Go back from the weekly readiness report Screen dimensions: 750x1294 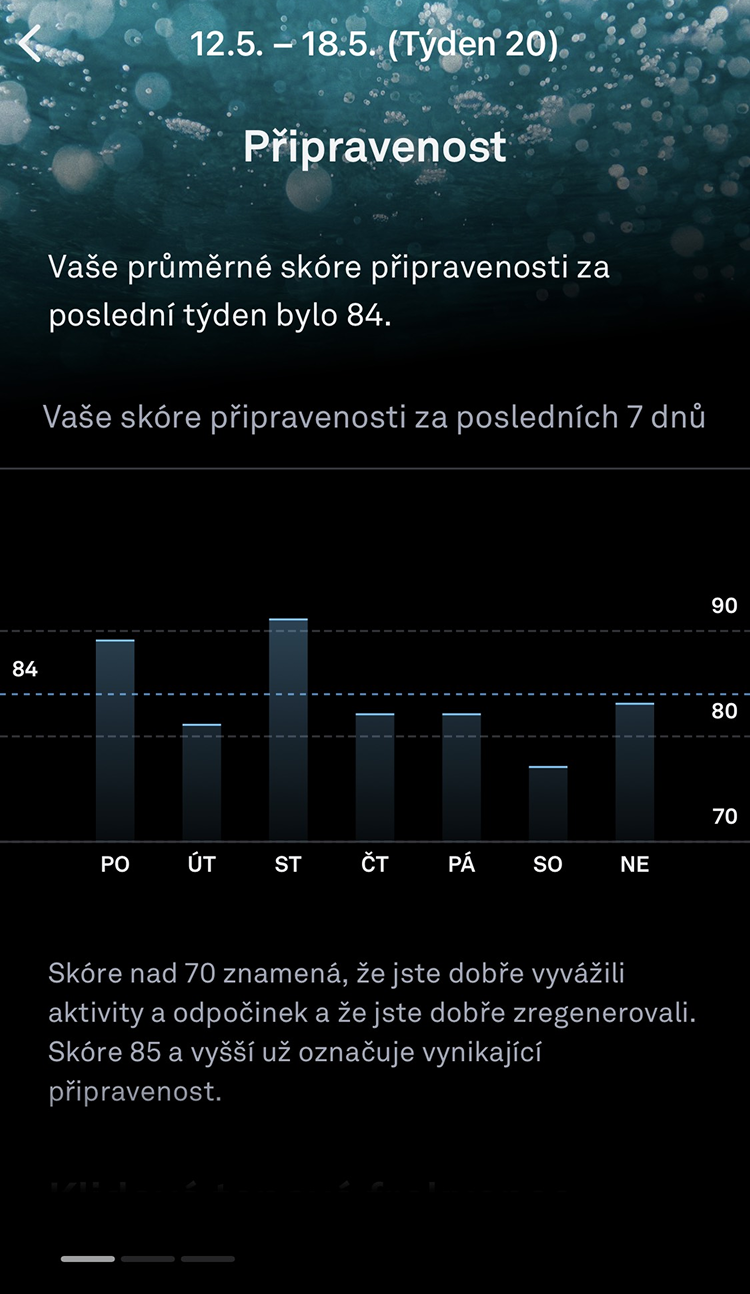pos(31,44)
